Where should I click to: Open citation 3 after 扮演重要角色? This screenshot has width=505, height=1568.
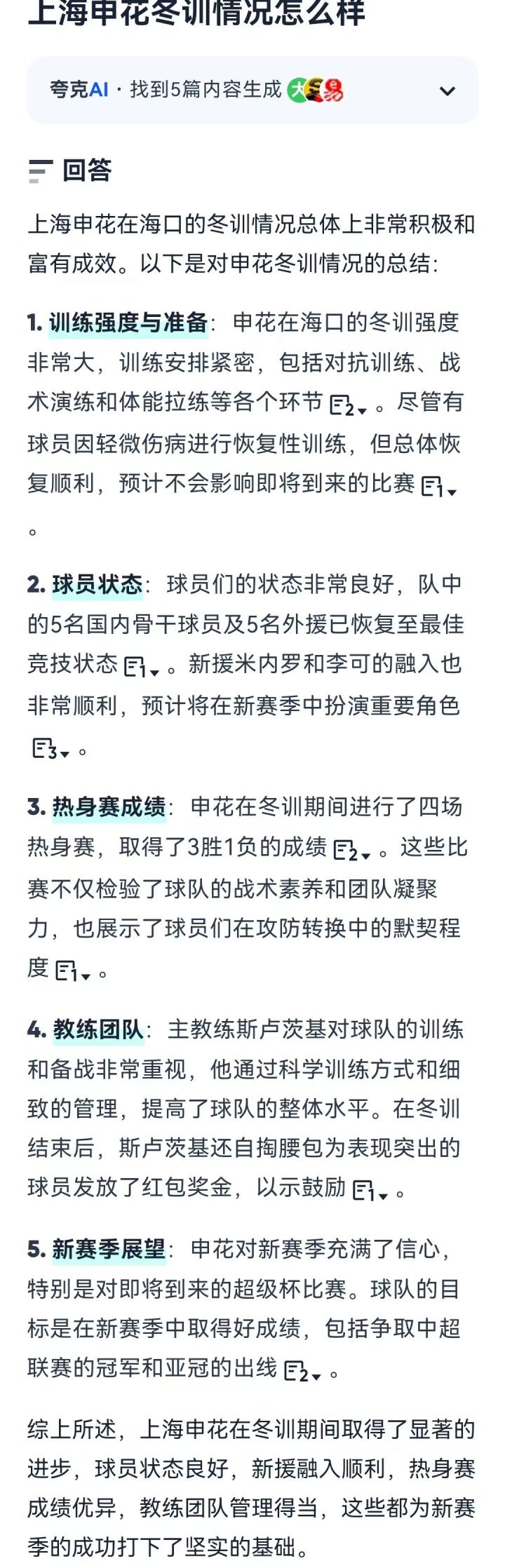(x=50, y=750)
